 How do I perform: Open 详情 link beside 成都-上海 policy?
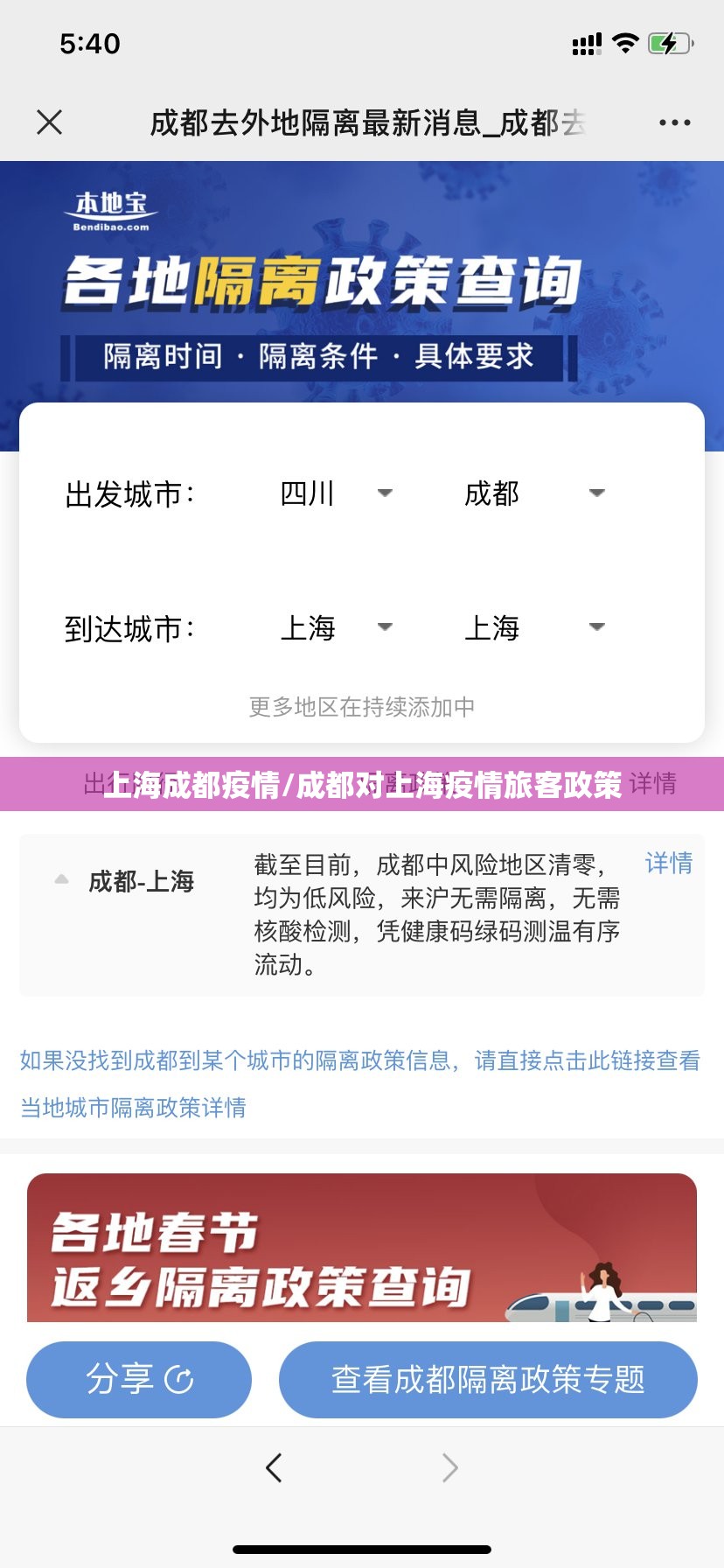click(x=668, y=864)
